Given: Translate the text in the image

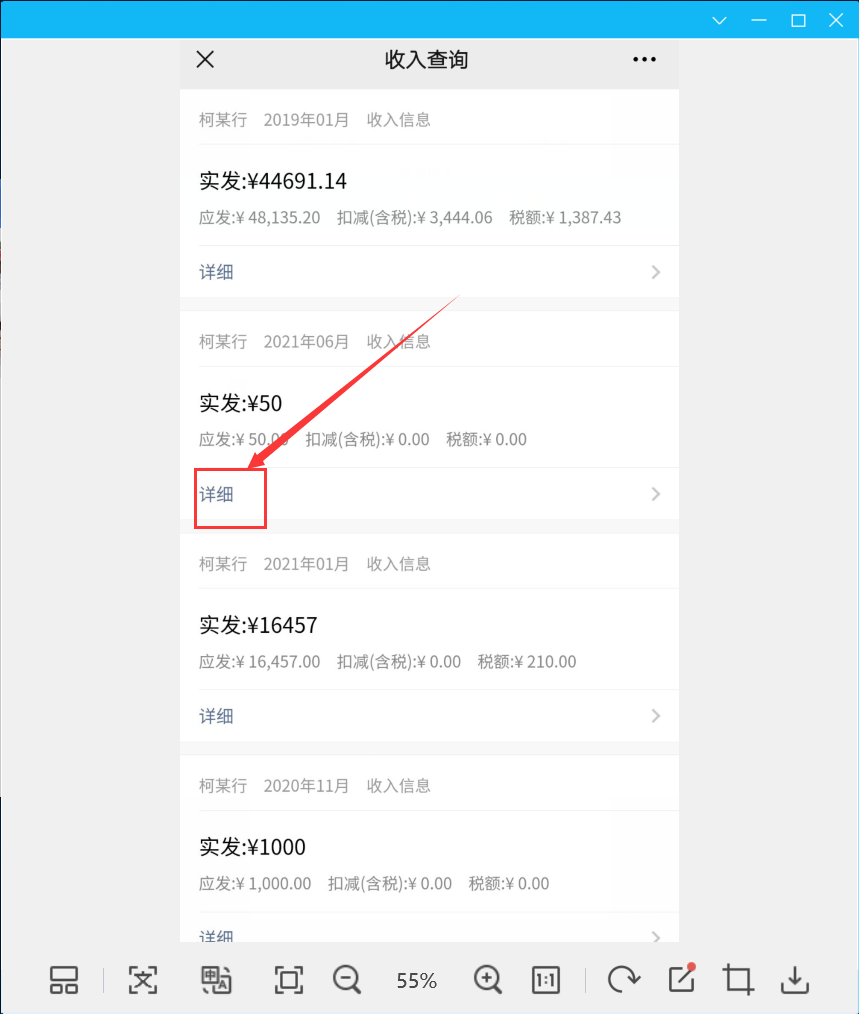Looking at the screenshot, I should 215,980.
